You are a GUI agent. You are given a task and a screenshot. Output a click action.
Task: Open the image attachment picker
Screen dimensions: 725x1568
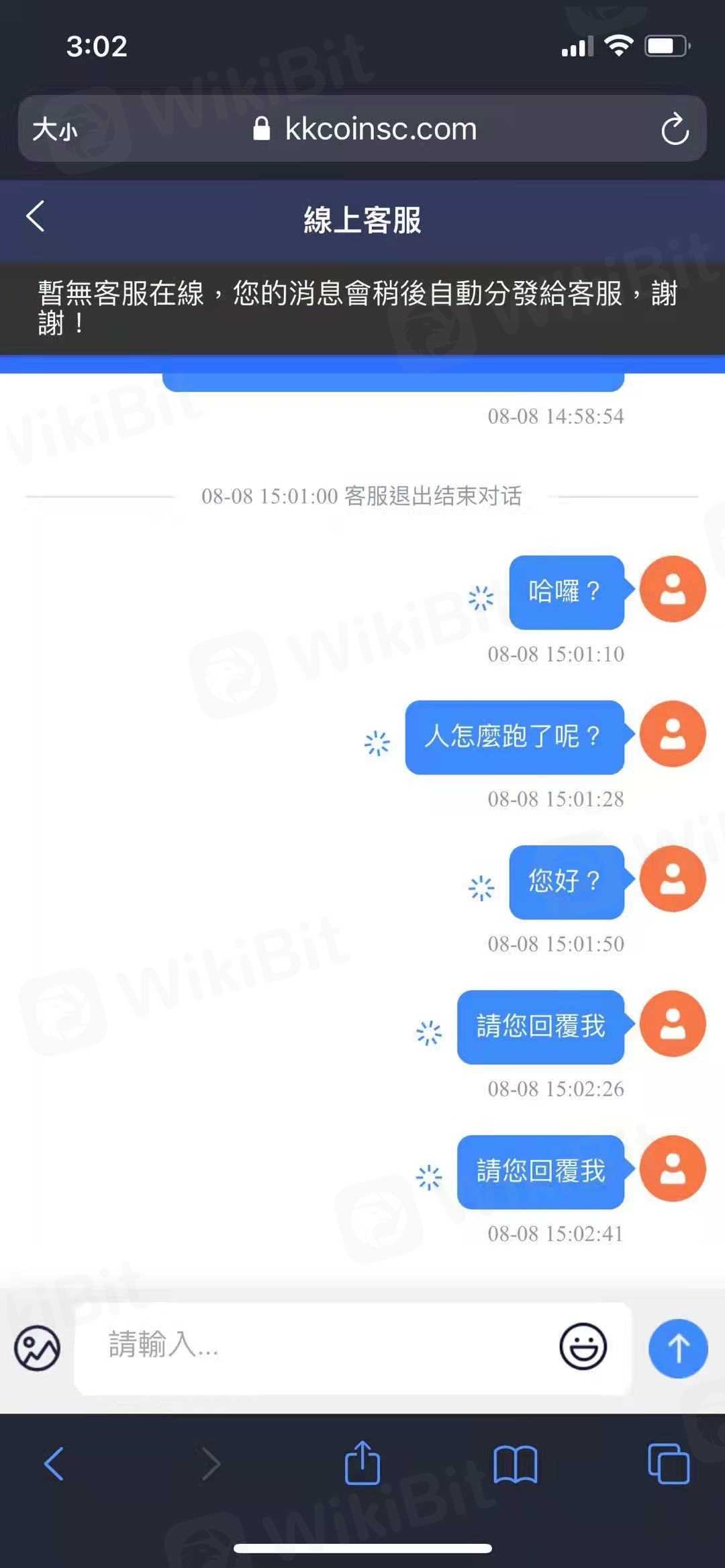(38, 1348)
